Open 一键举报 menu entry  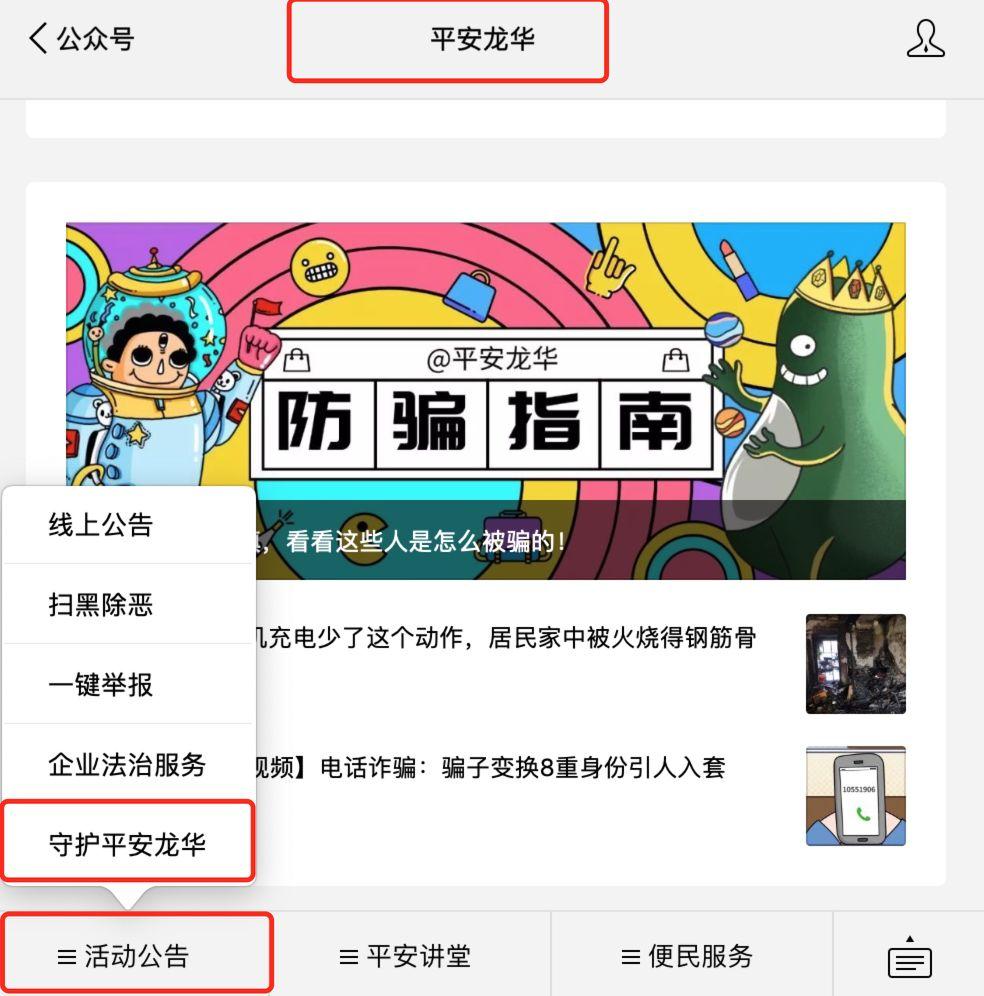(x=101, y=685)
